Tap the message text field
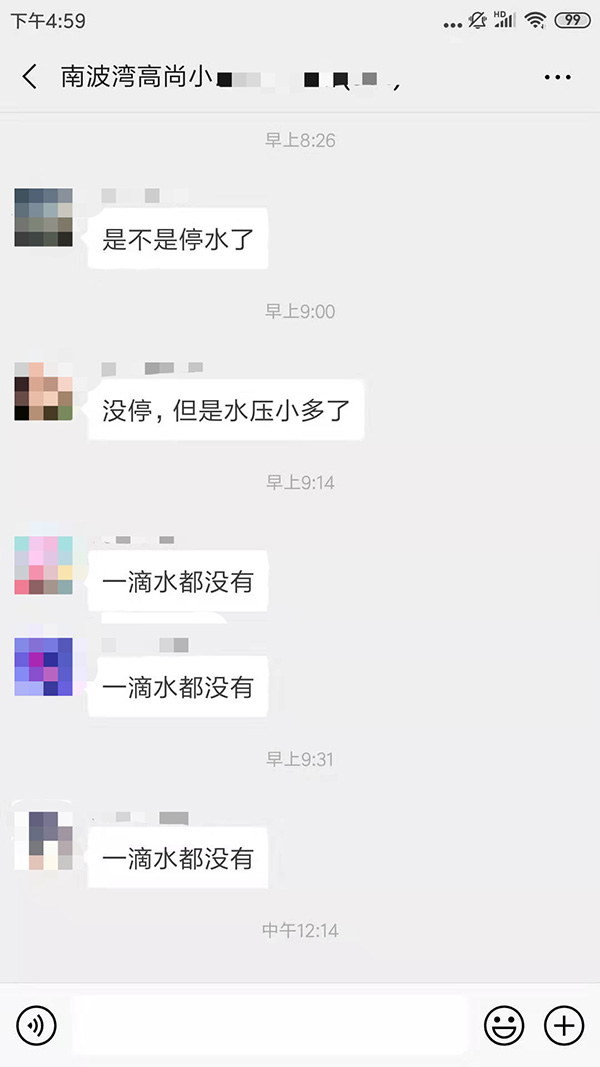Image resolution: width=600 pixels, height=1067 pixels. tap(270, 1025)
